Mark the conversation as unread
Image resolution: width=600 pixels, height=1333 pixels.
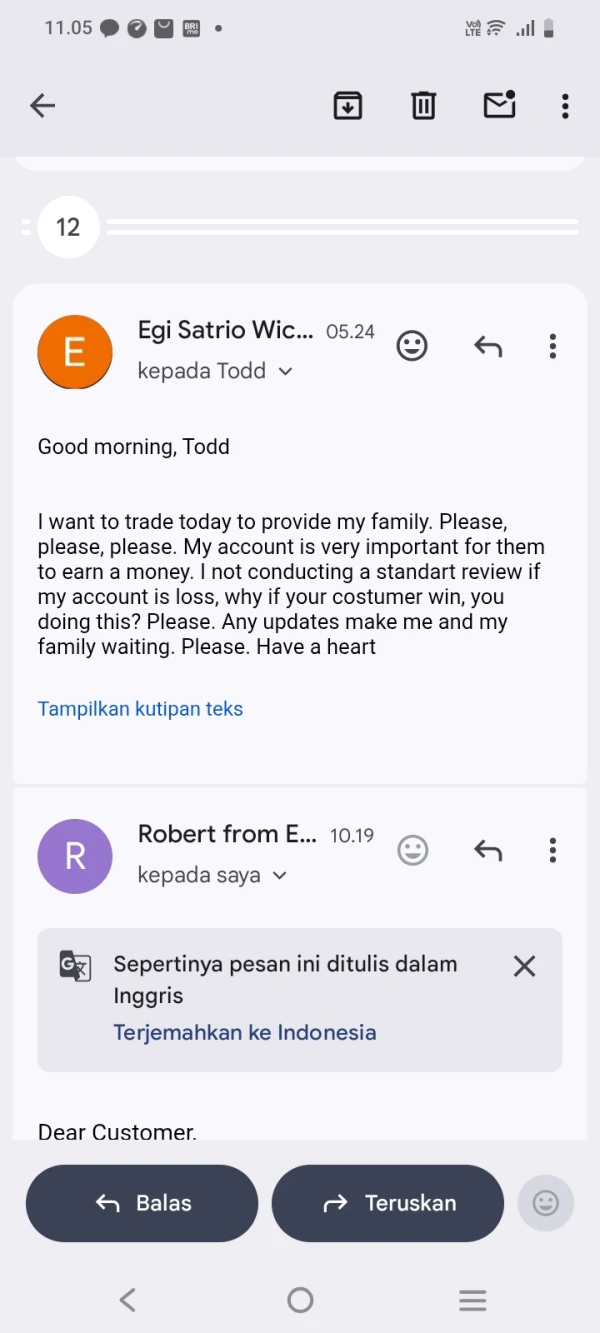[499, 104]
